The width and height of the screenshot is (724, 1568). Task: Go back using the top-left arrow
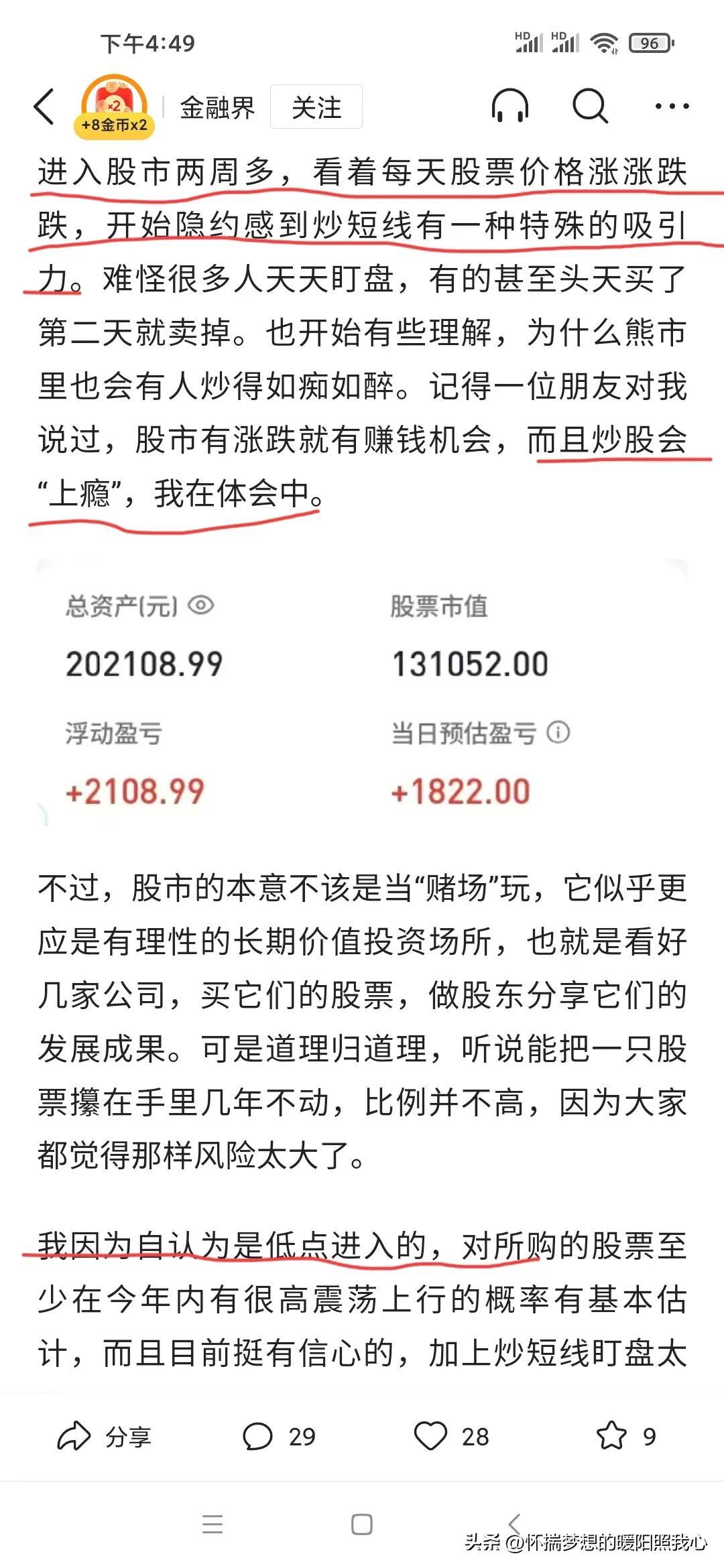click(x=44, y=107)
